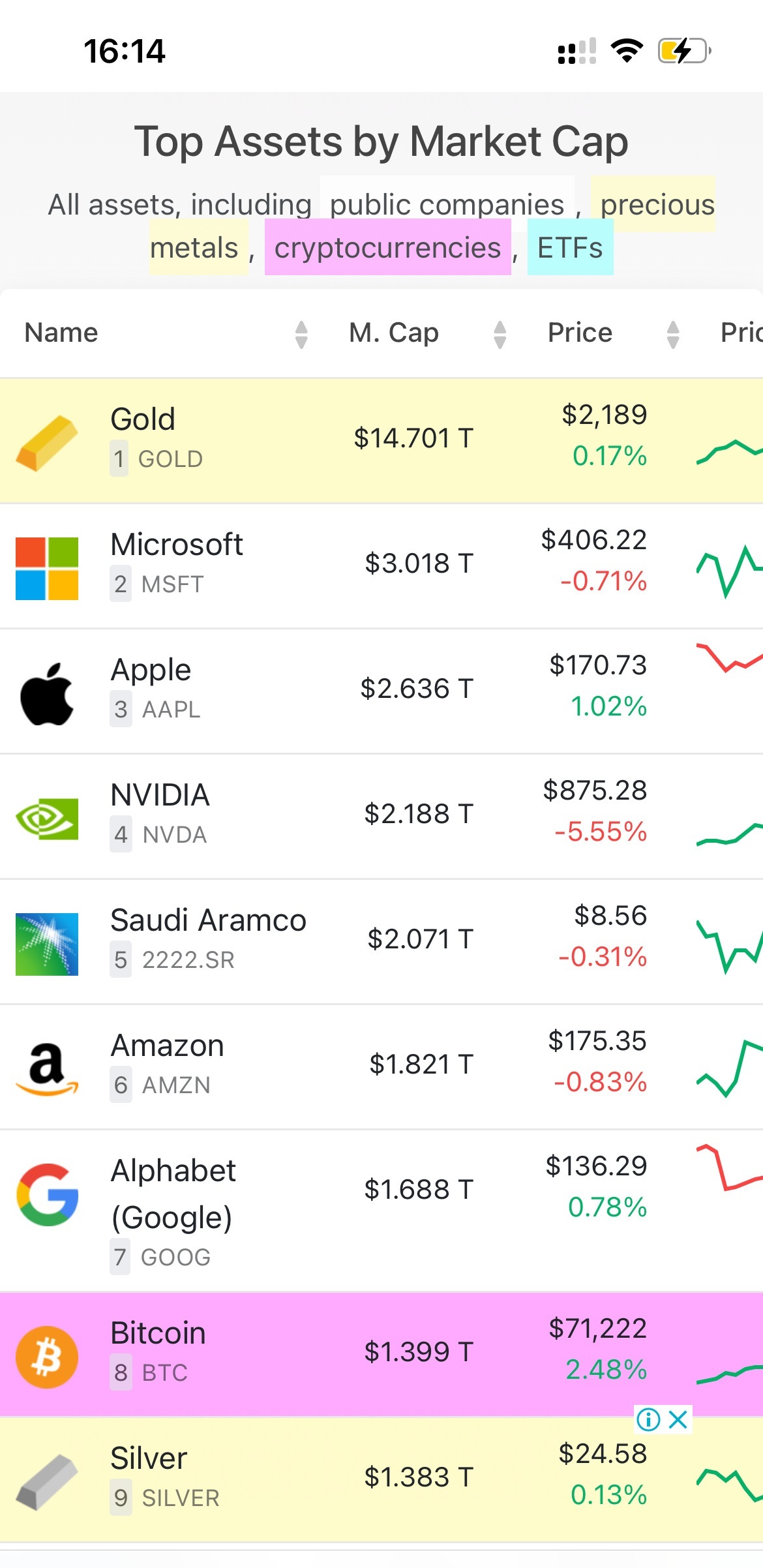Sort the table by M. Cap

[x=426, y=333]
